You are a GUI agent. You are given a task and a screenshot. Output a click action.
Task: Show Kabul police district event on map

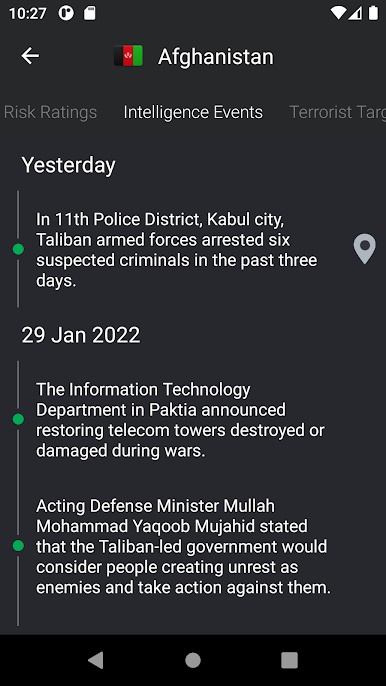(365, 249)
